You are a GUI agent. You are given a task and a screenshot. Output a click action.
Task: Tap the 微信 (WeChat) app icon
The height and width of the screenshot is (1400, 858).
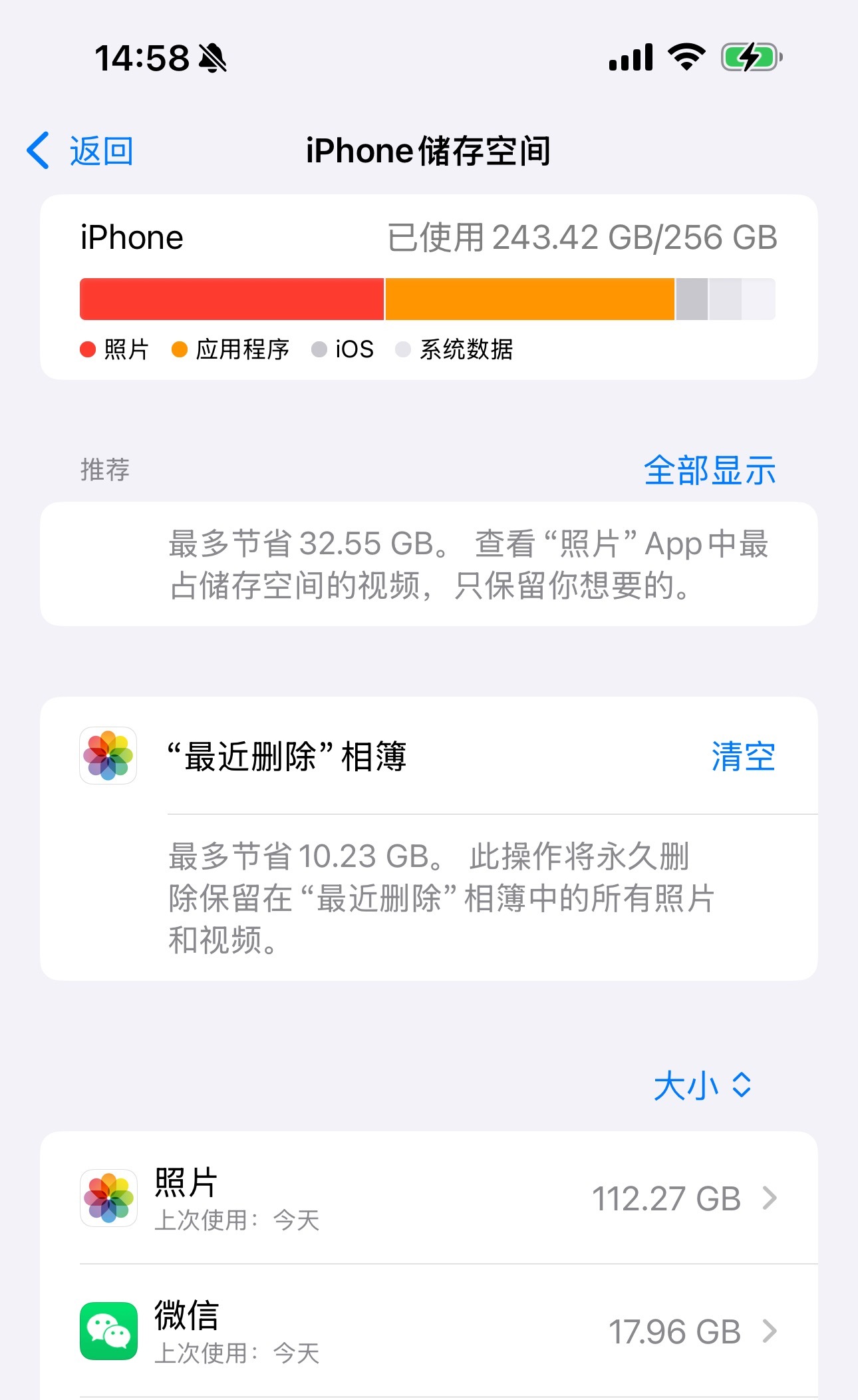(x=108, y=1330)
